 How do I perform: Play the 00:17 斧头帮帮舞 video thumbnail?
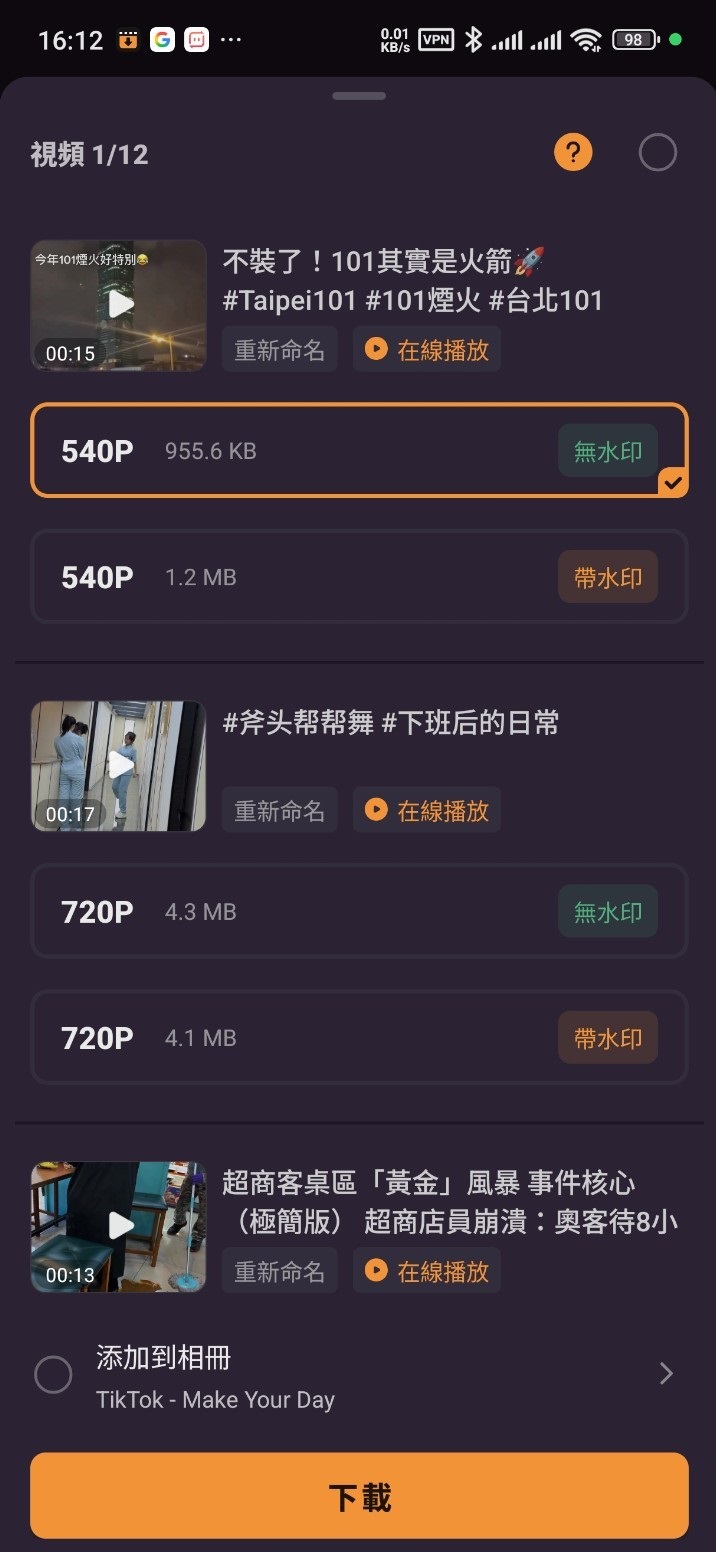click(x=119, y=766)
